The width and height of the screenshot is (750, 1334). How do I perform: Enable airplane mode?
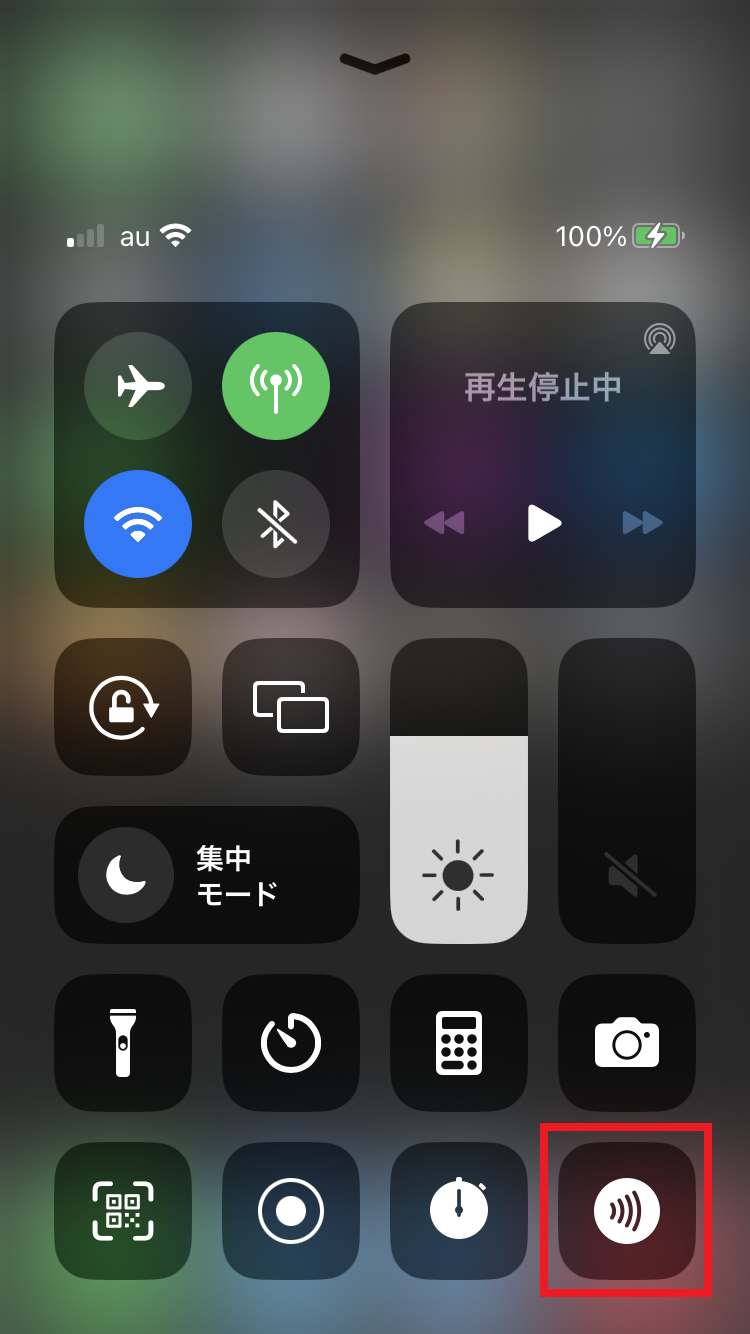coord(138,387)
